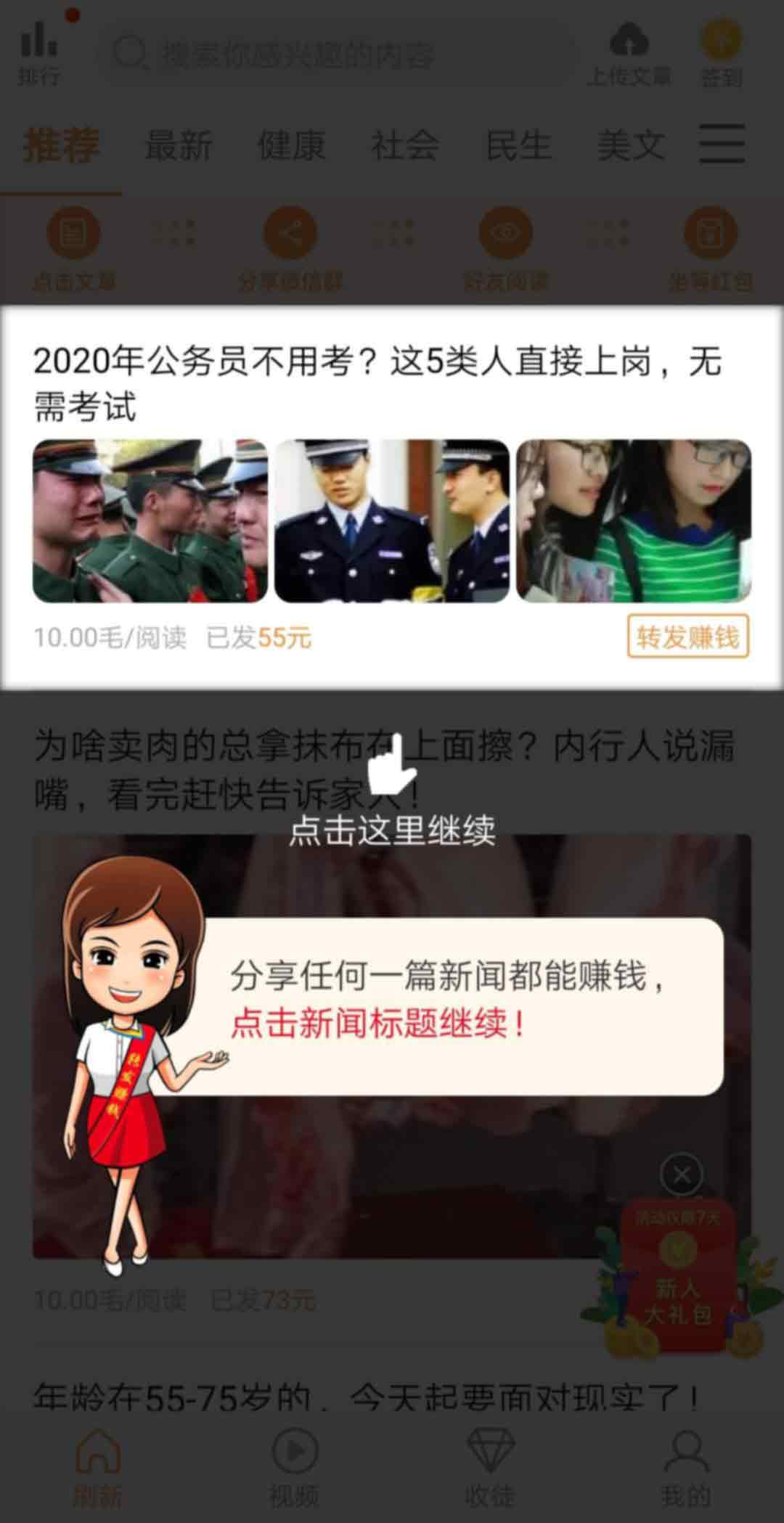The height and width of the screenshot is (1523, 784).
Task: Switch to the 美文 tab
Action: [x=630, y=144]
